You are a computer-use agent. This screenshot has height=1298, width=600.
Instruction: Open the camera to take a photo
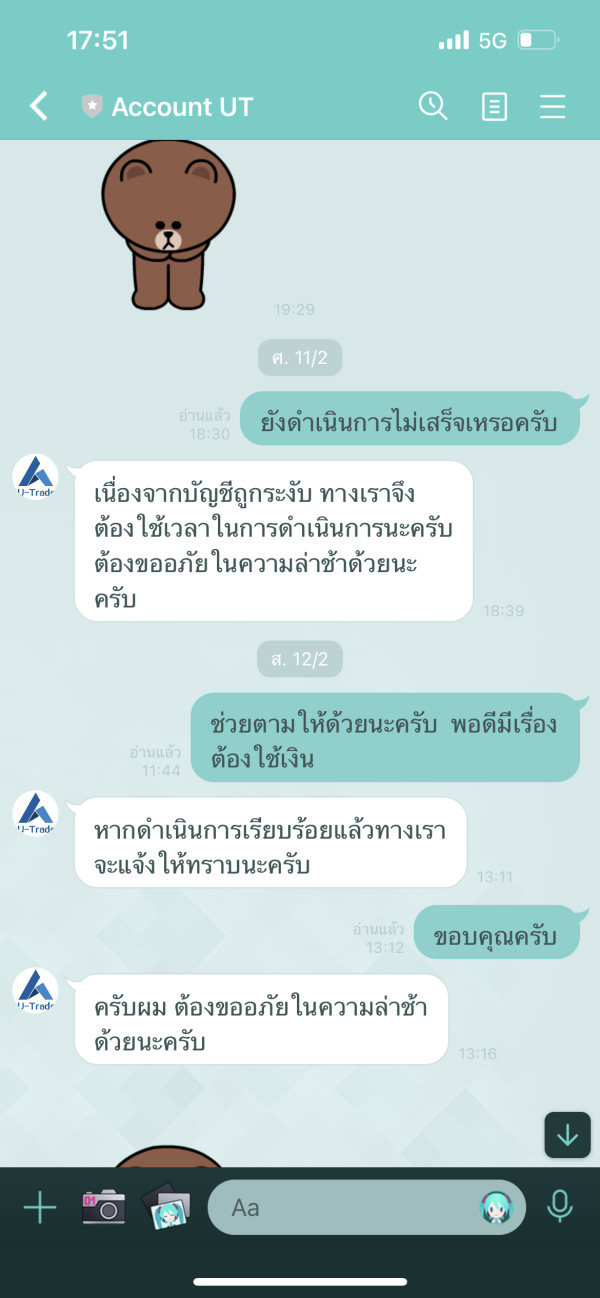pyautogui.click(x=103, y=1208)
